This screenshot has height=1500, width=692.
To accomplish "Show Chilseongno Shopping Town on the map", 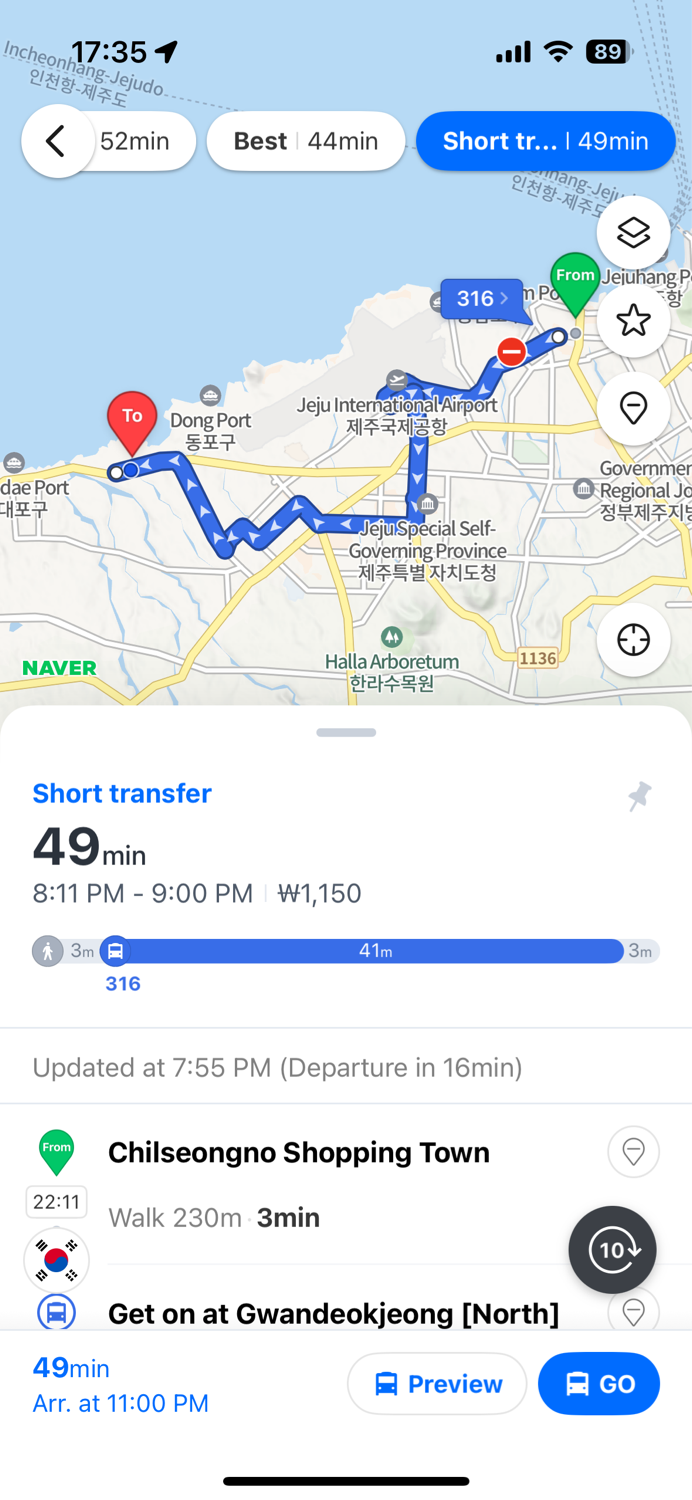I will tap(633, 1152).
